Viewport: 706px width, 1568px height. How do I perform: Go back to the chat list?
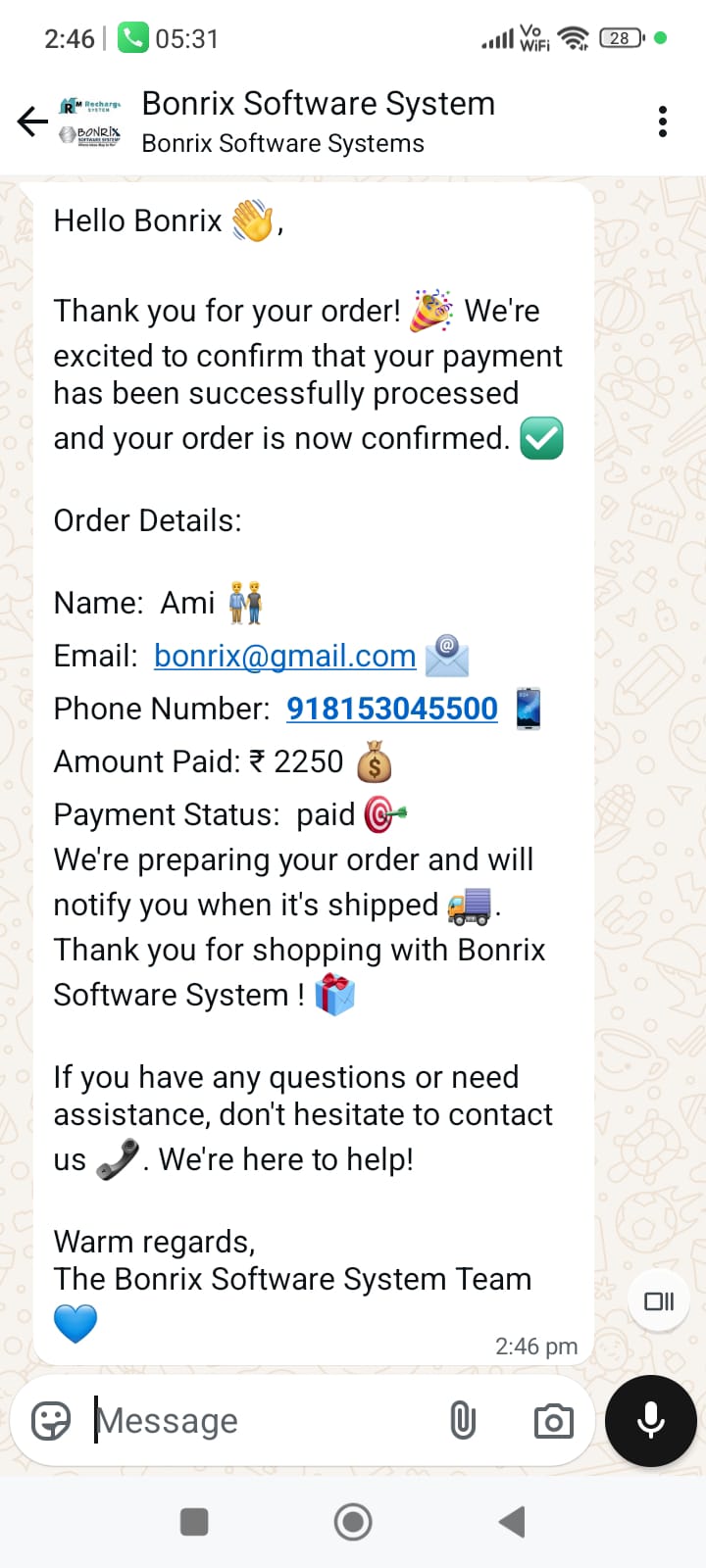click(32, 122)
